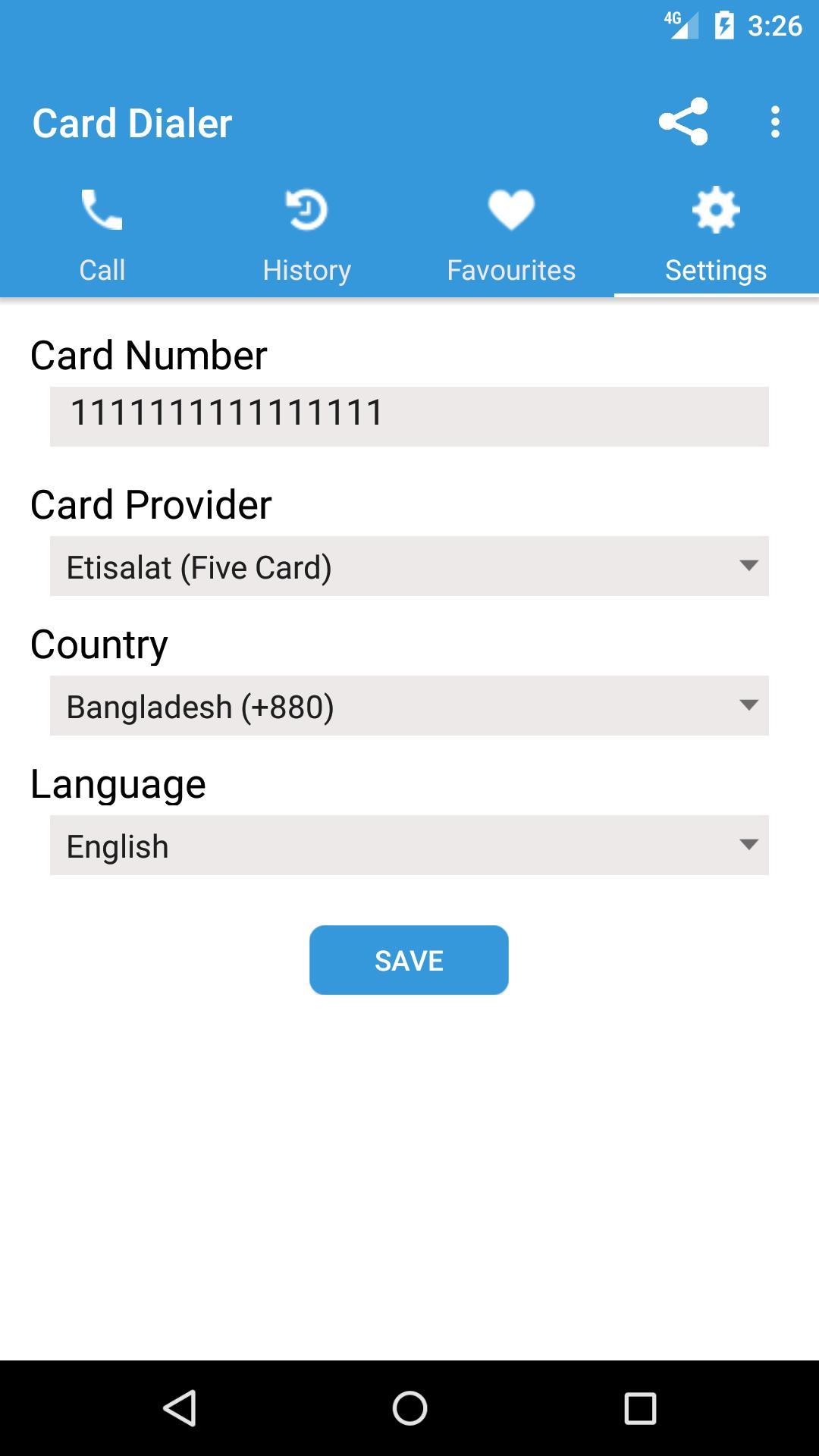Open the History tab
819x1456 pixels.
pos(306,235)
